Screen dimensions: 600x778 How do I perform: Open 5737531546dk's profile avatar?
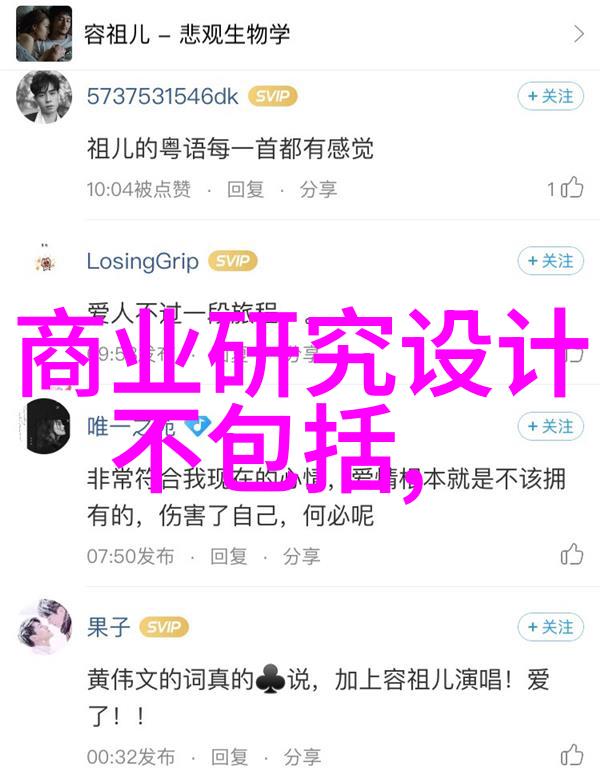44,97
